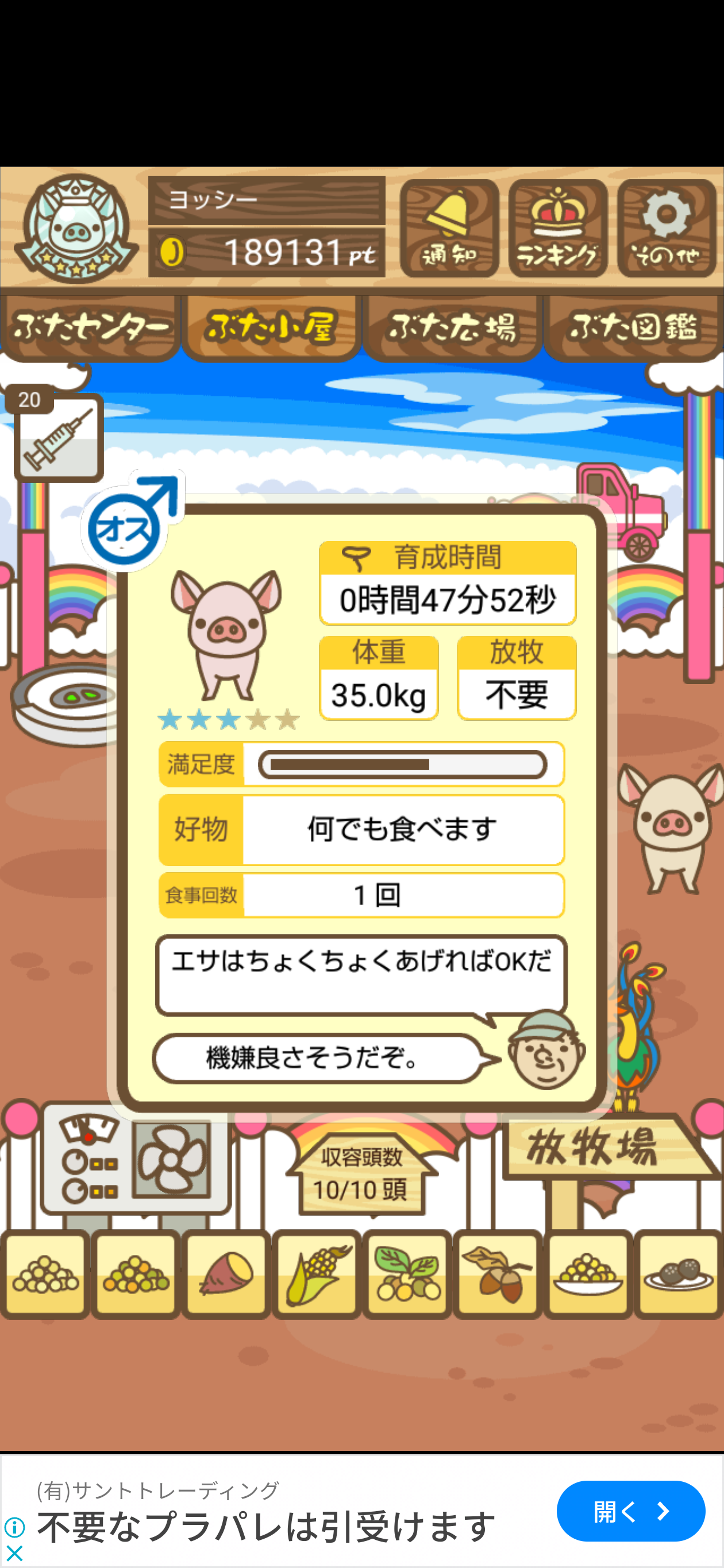Feed the sweet potato

tap(226, 1275)
